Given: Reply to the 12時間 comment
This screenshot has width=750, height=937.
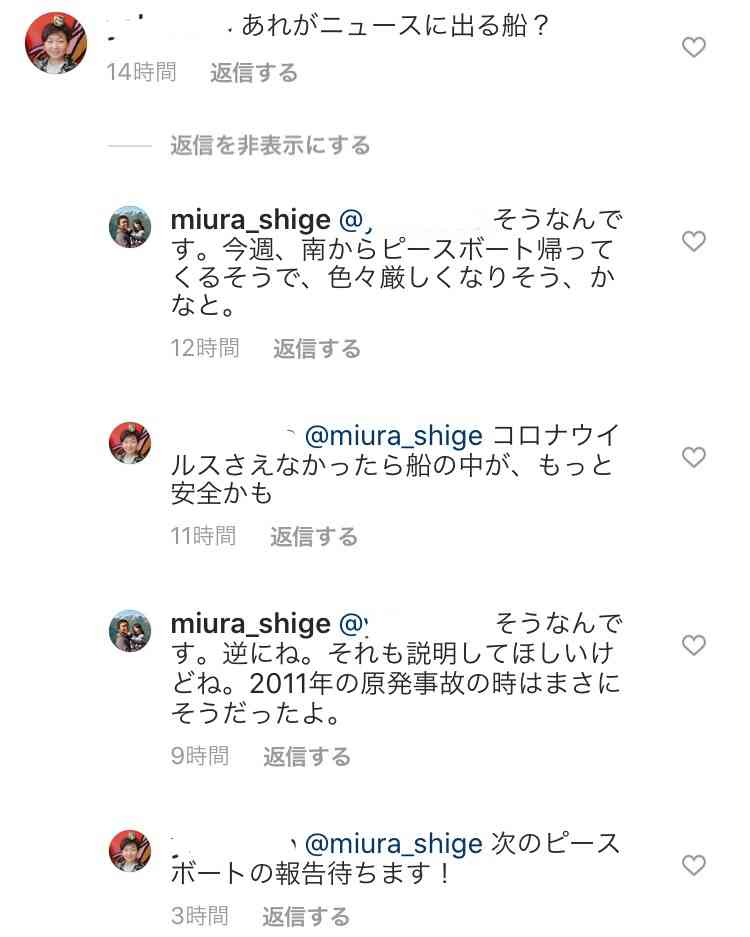Looking at the screenshot, I should pyautogui.click(x=317, y=348).
